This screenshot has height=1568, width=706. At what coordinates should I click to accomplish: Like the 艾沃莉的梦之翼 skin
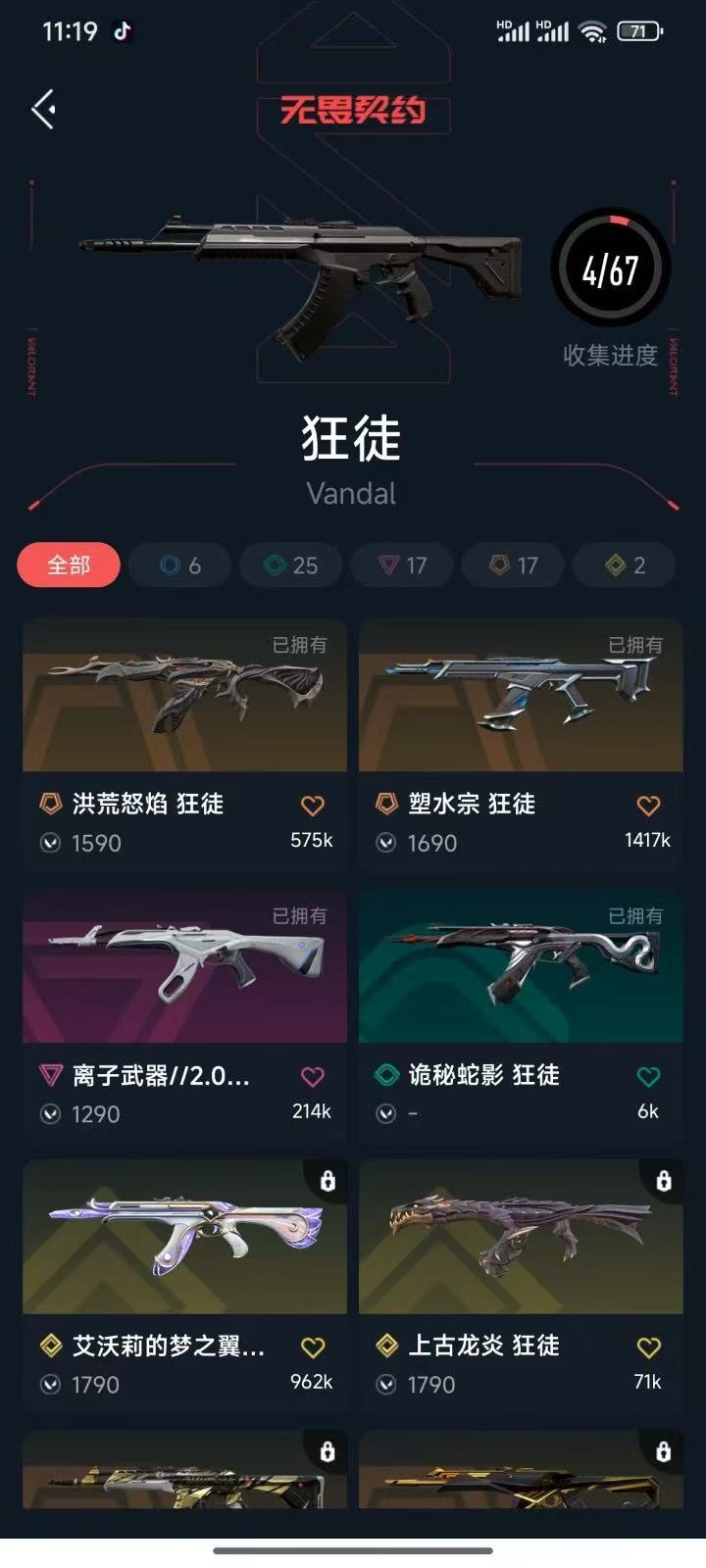point(312,1347)
